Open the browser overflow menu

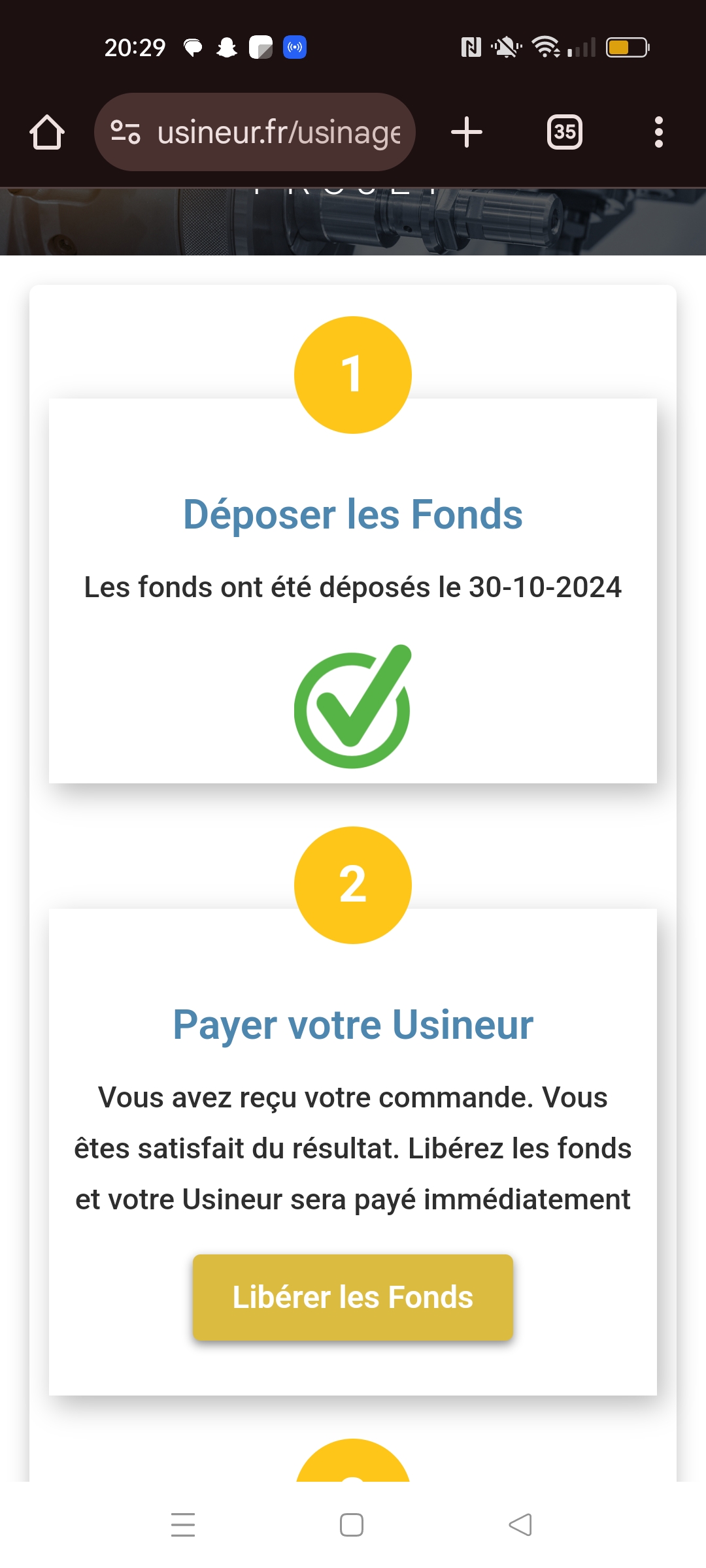(658, 132)
